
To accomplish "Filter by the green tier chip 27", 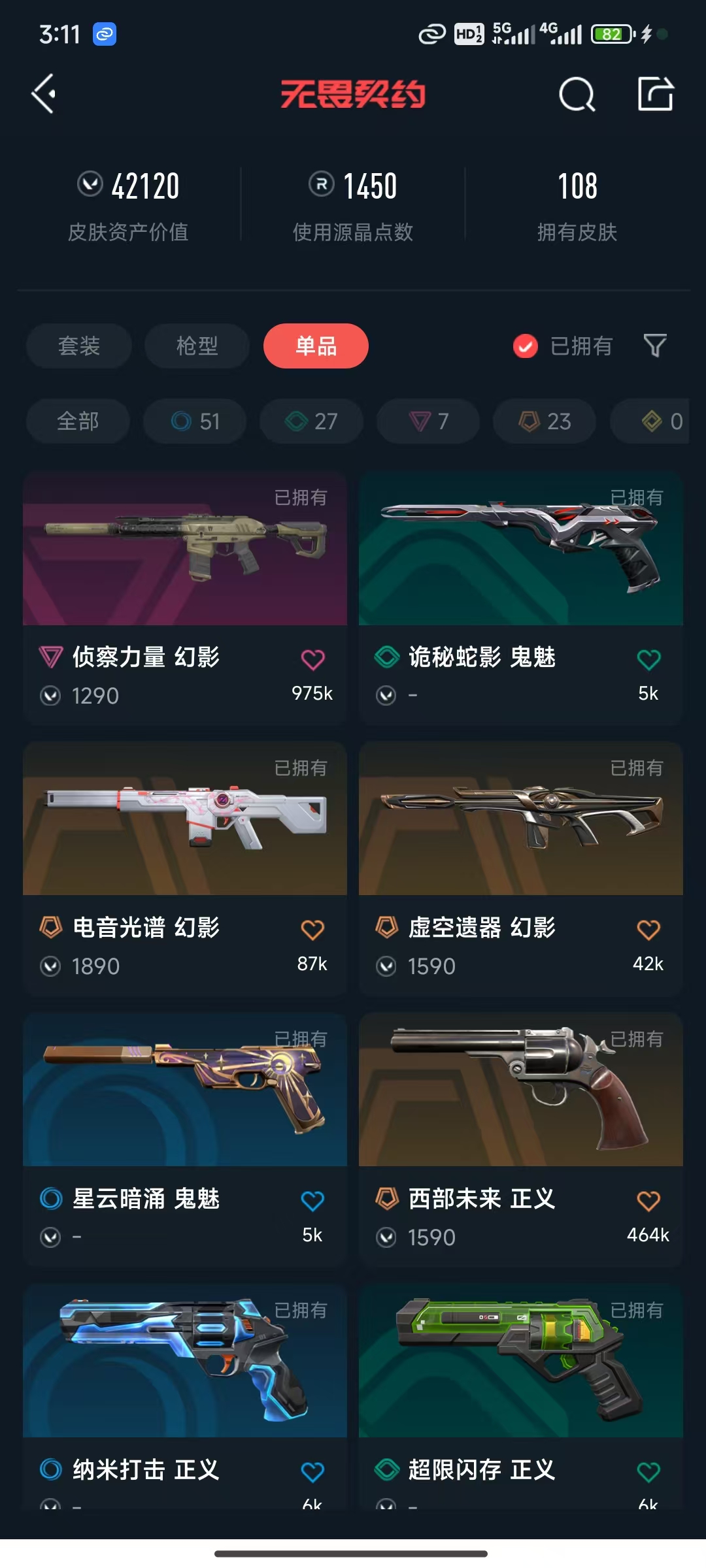I will pyautogui.click(x=311, y=421).
